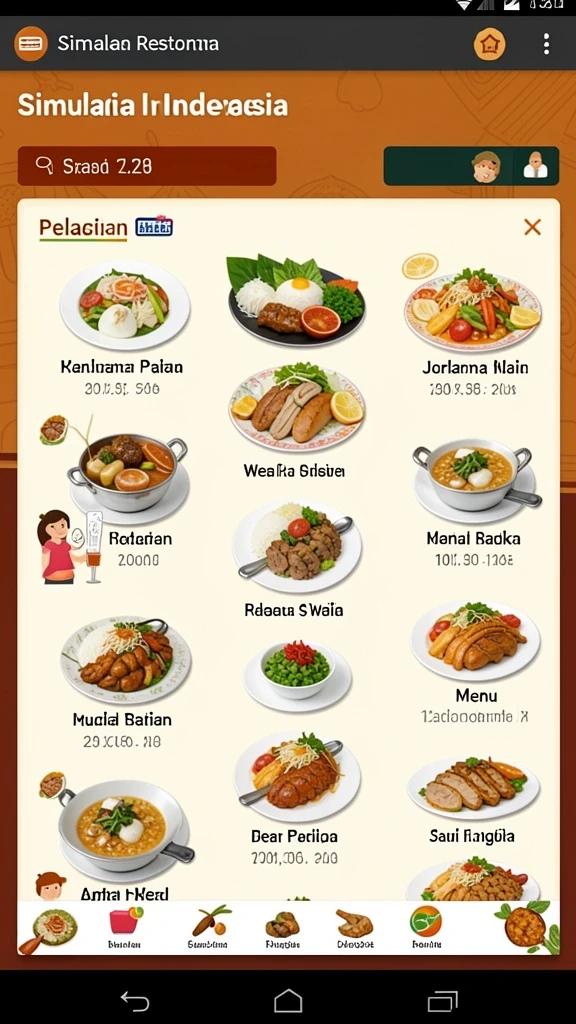Close the Pelacian panel with the X
Screen dimensions: 576x1024
(532, 227)
